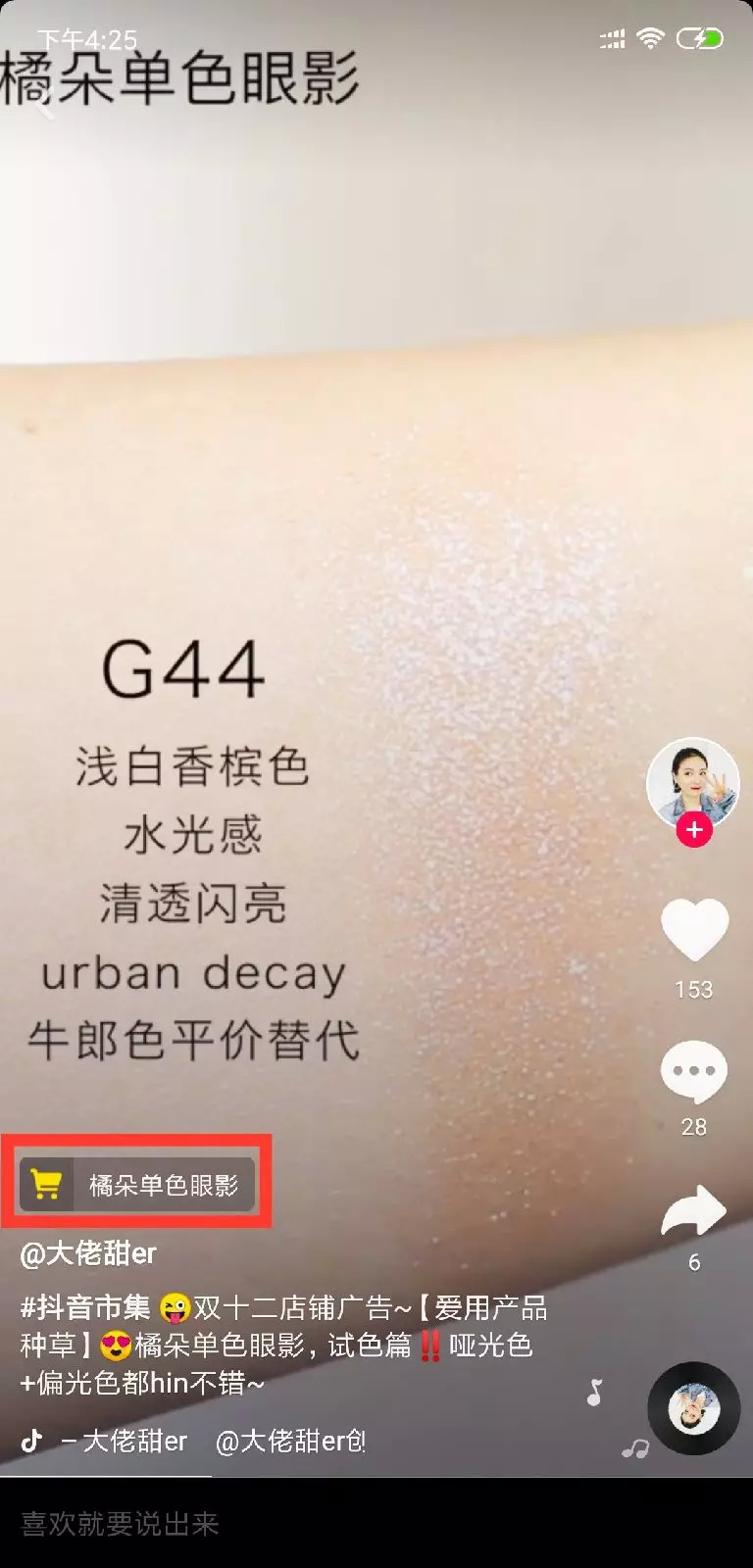Open the @大佬甜er profile name
The width and height of the screenshot is (753, 1568).
(x=88, y=1253)
